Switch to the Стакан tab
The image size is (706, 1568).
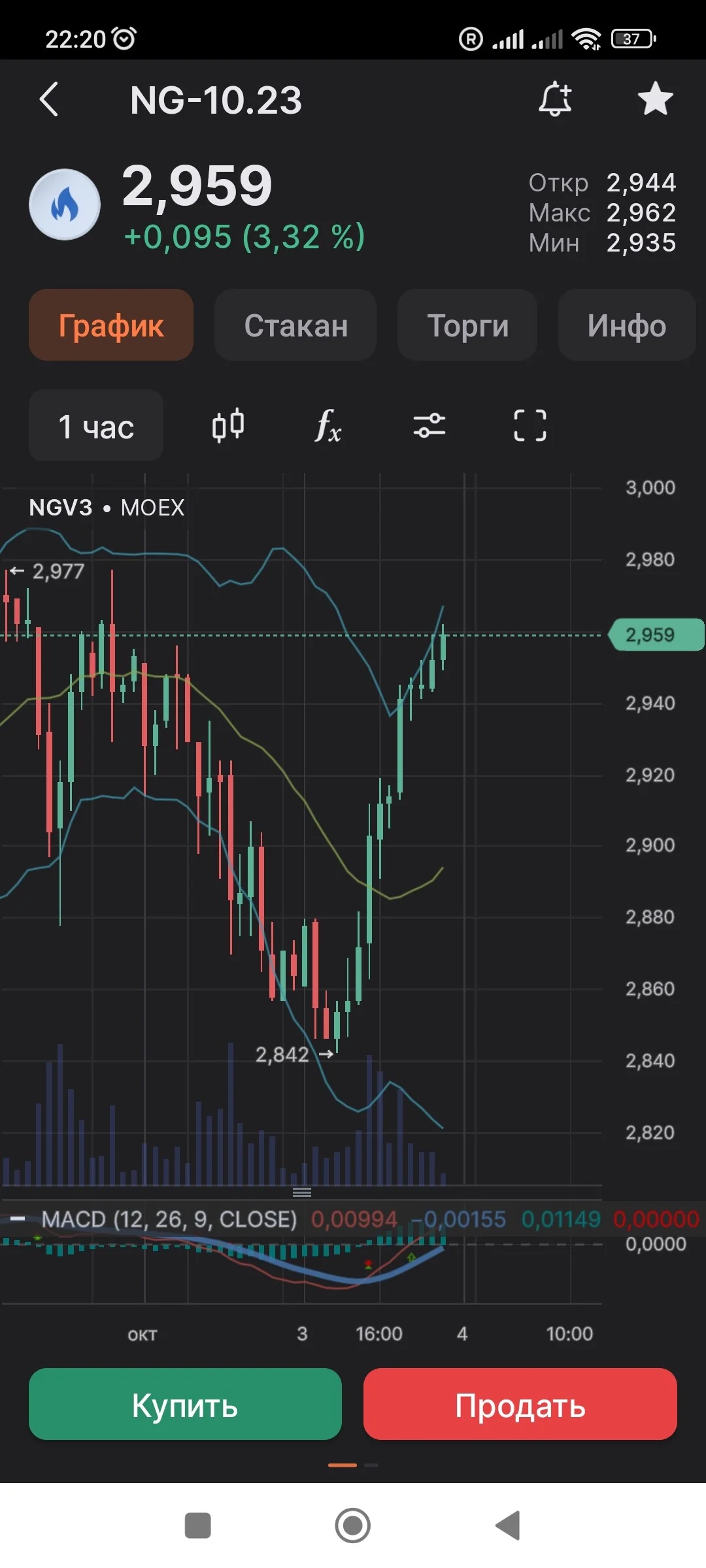pos(295,325)
